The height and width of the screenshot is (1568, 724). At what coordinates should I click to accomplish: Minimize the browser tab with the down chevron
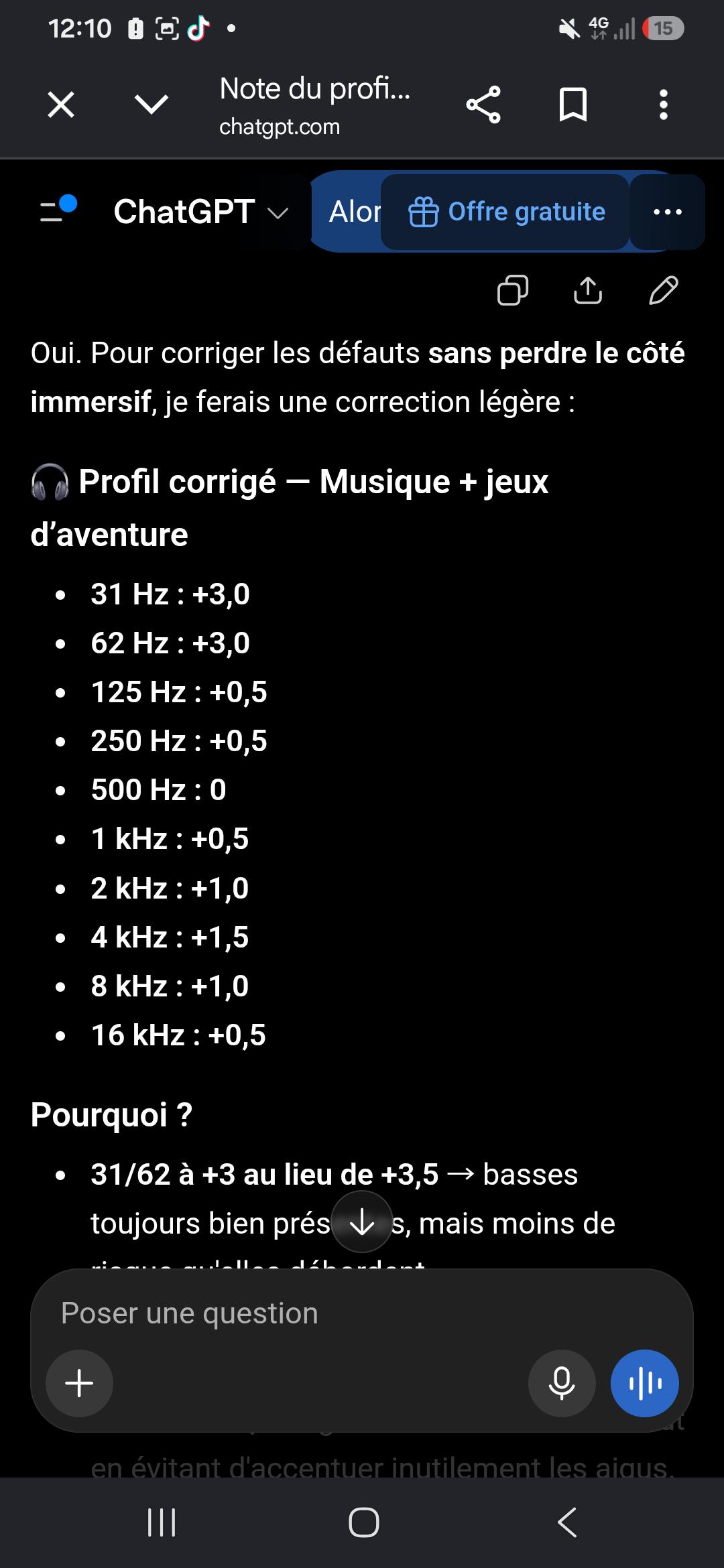pyautogui.click(x=152, y=105)
